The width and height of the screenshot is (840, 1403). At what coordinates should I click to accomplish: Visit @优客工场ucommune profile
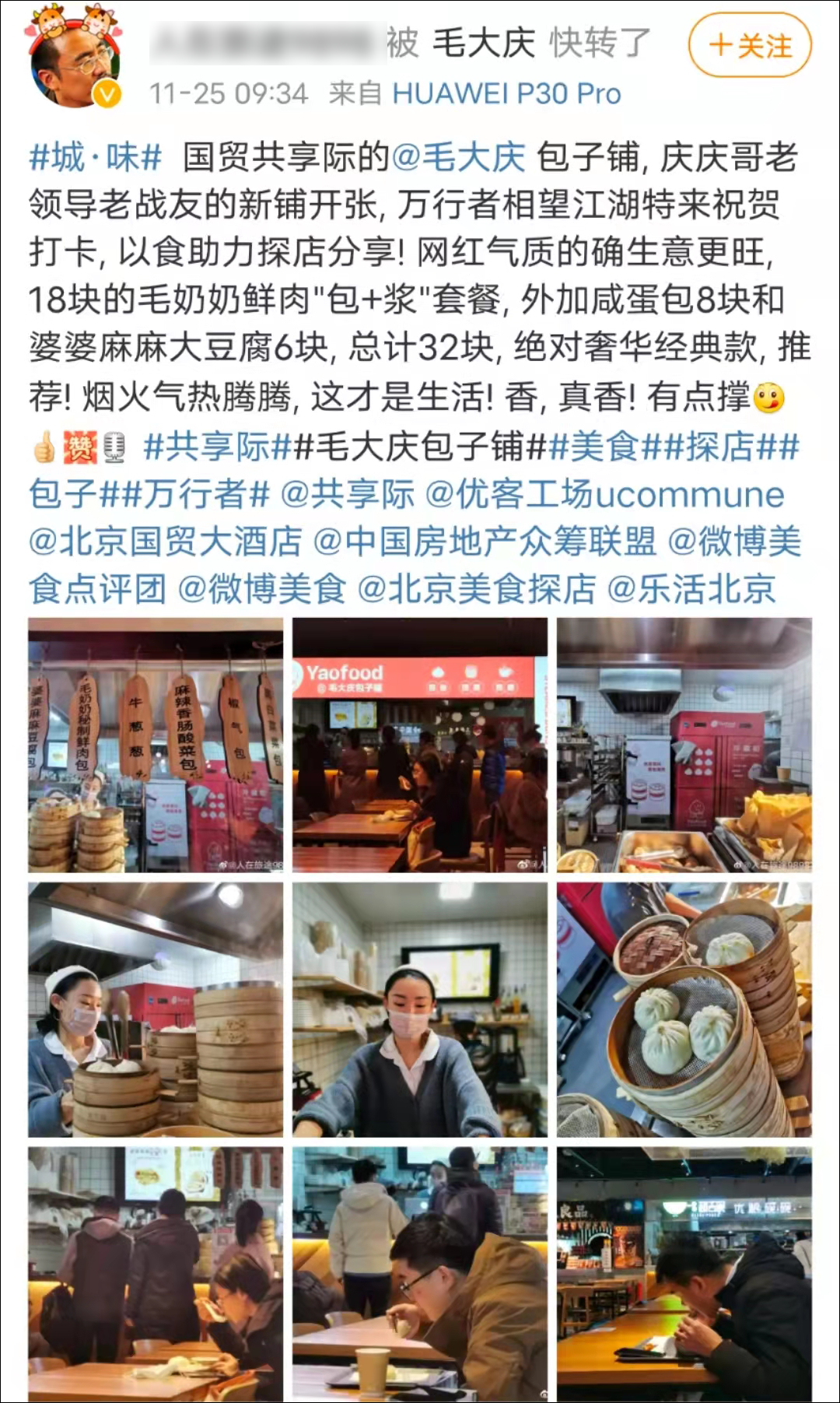click(x=605, y=494)
